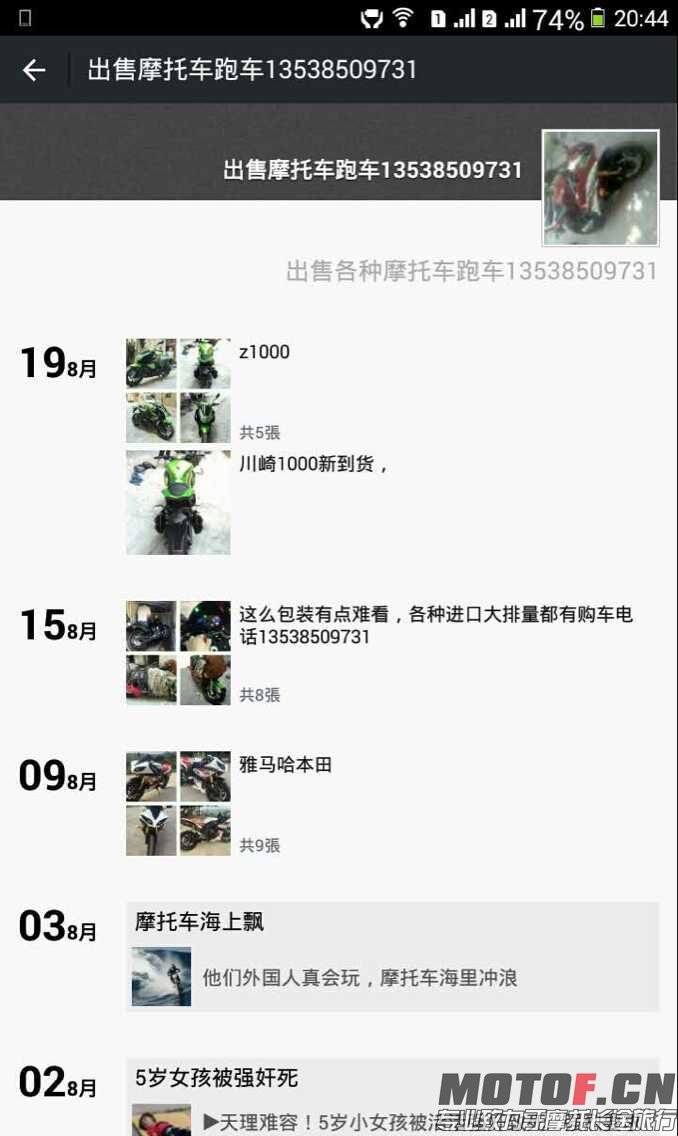The height and width of the screenshot is (1136, 678).
Task: Open the 川崎1000新到货 post image
Action: (x=178, y=502)
